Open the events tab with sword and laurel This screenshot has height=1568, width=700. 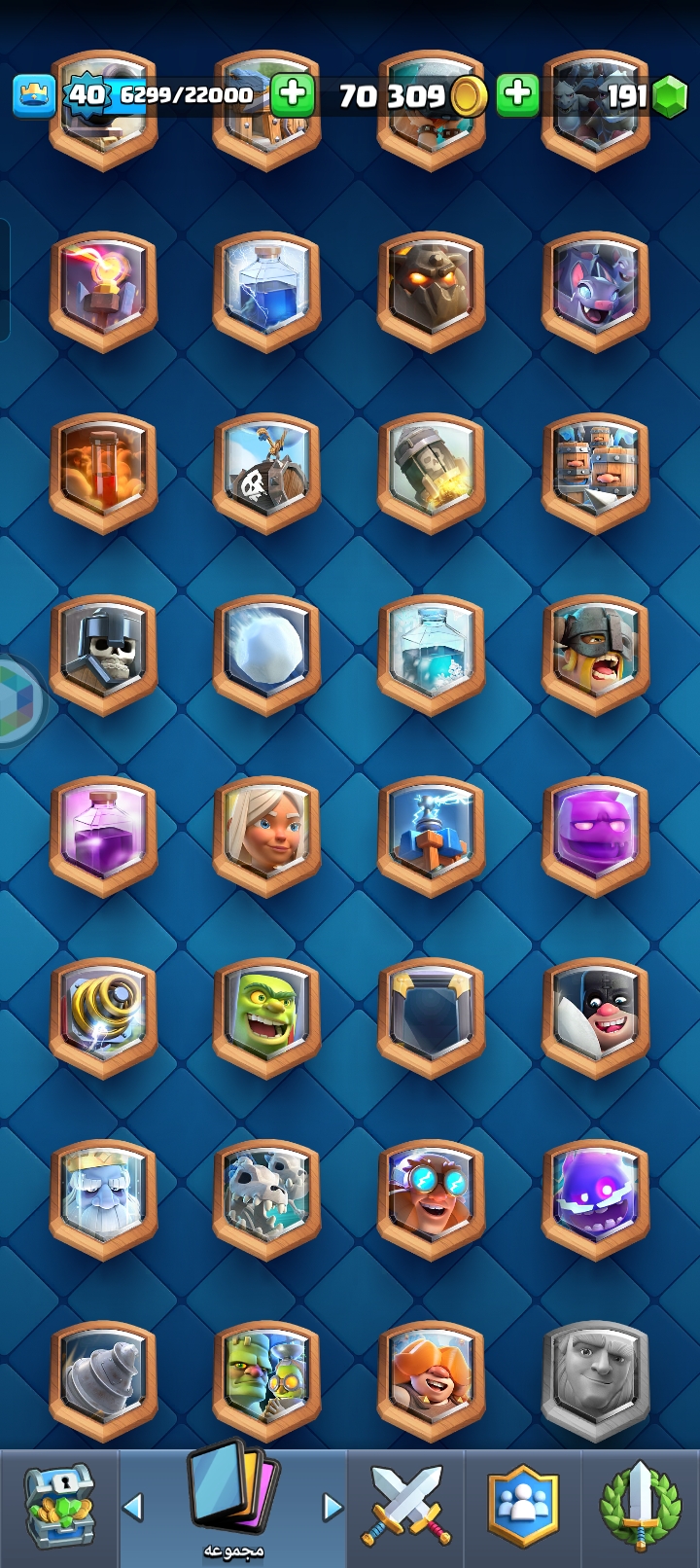640,1506
